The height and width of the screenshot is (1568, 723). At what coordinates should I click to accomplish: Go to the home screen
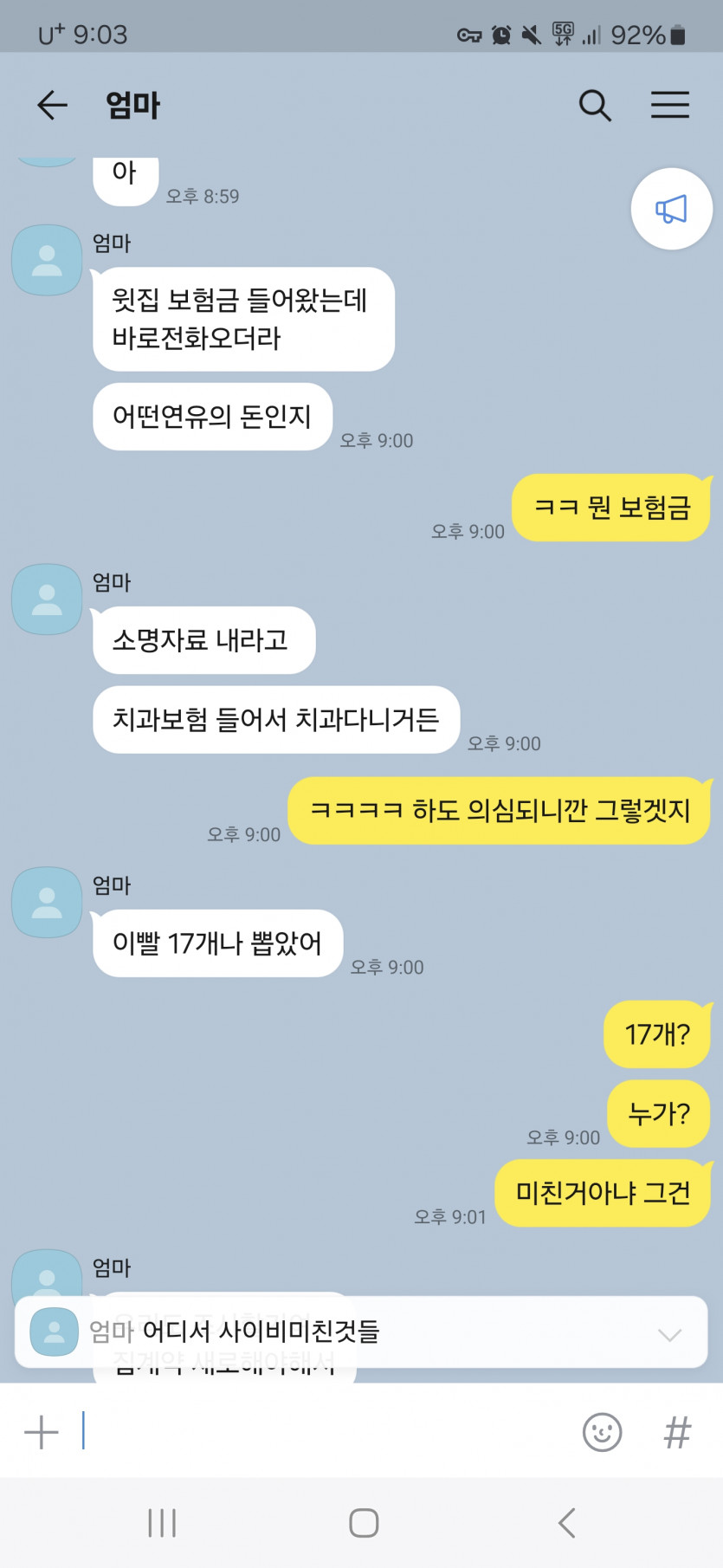[364, 1522]
